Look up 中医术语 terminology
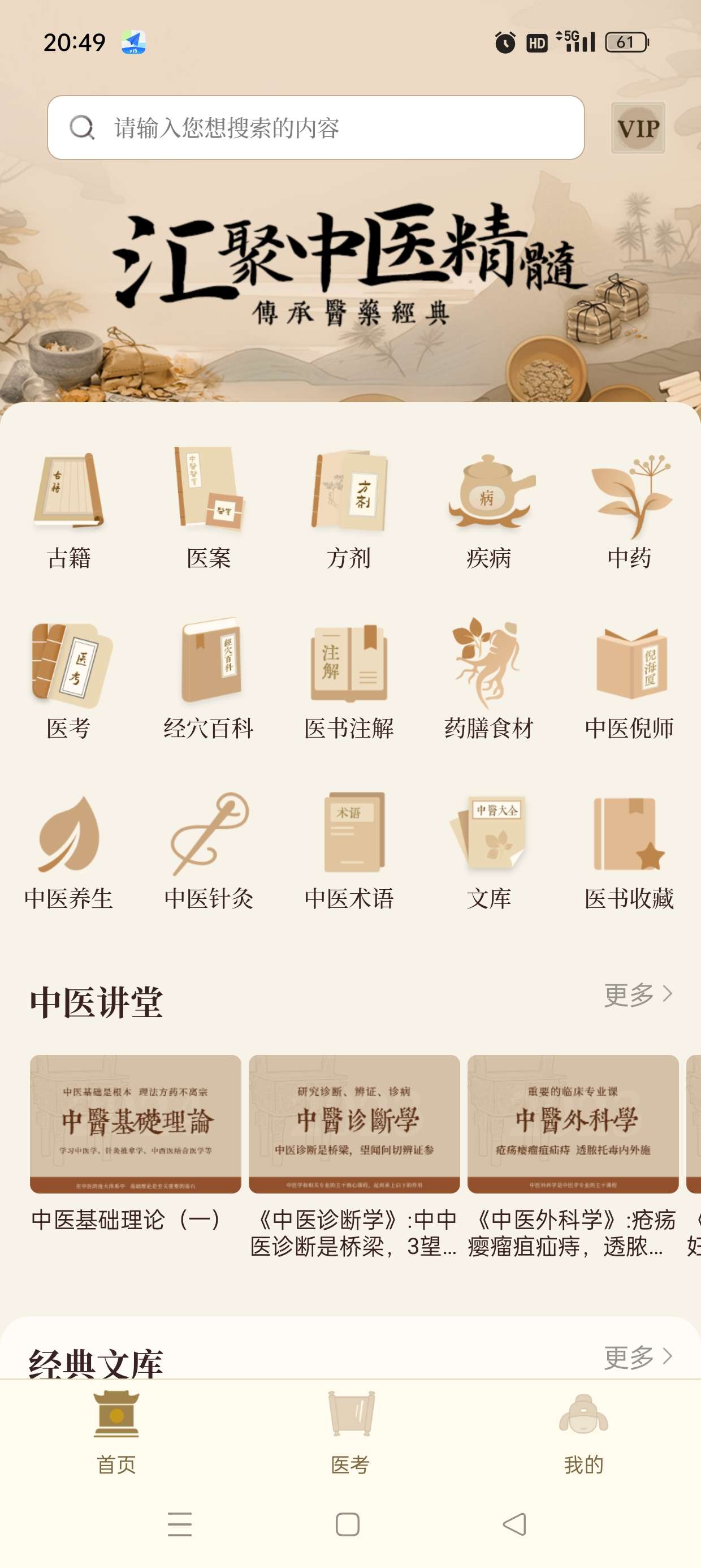The width and height of the screenshot is (701, 1568). pyautogui.click(x=349, y=850)
